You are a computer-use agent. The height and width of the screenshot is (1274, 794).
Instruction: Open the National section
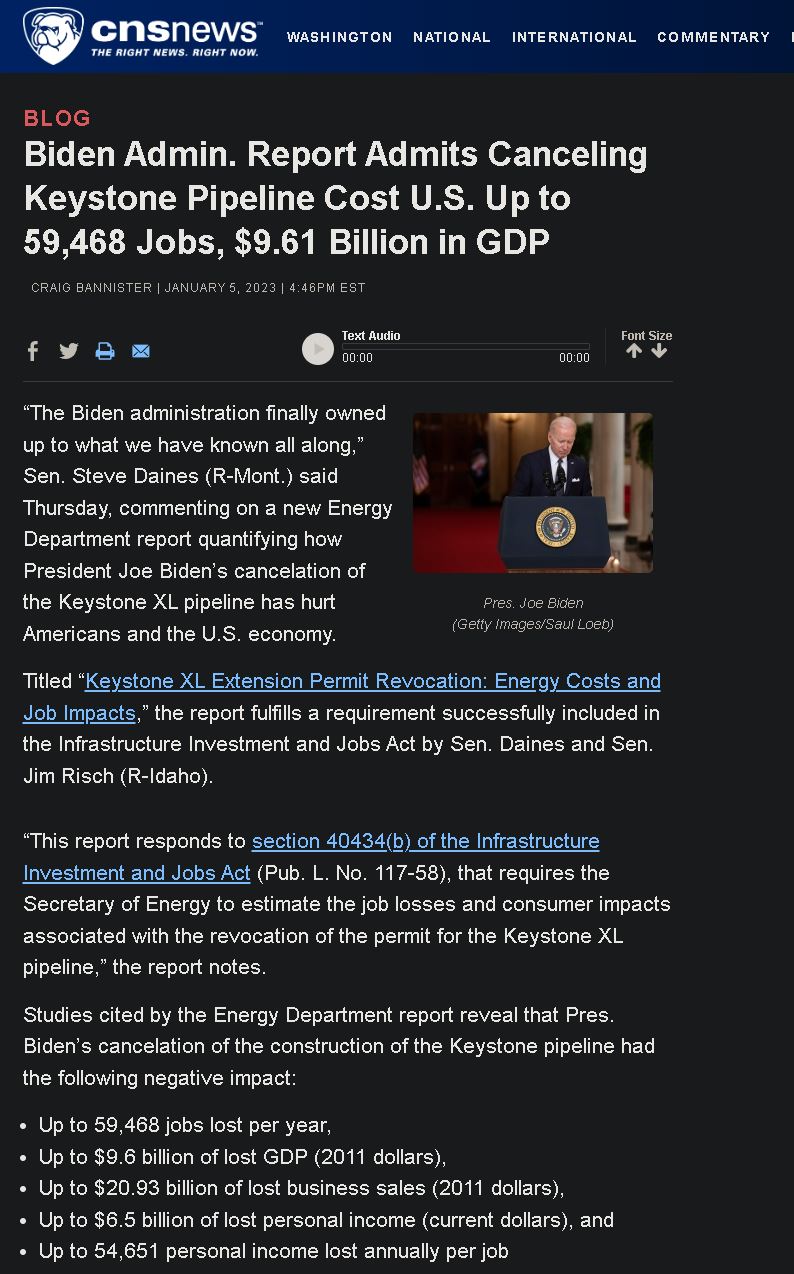coord(452,37)
